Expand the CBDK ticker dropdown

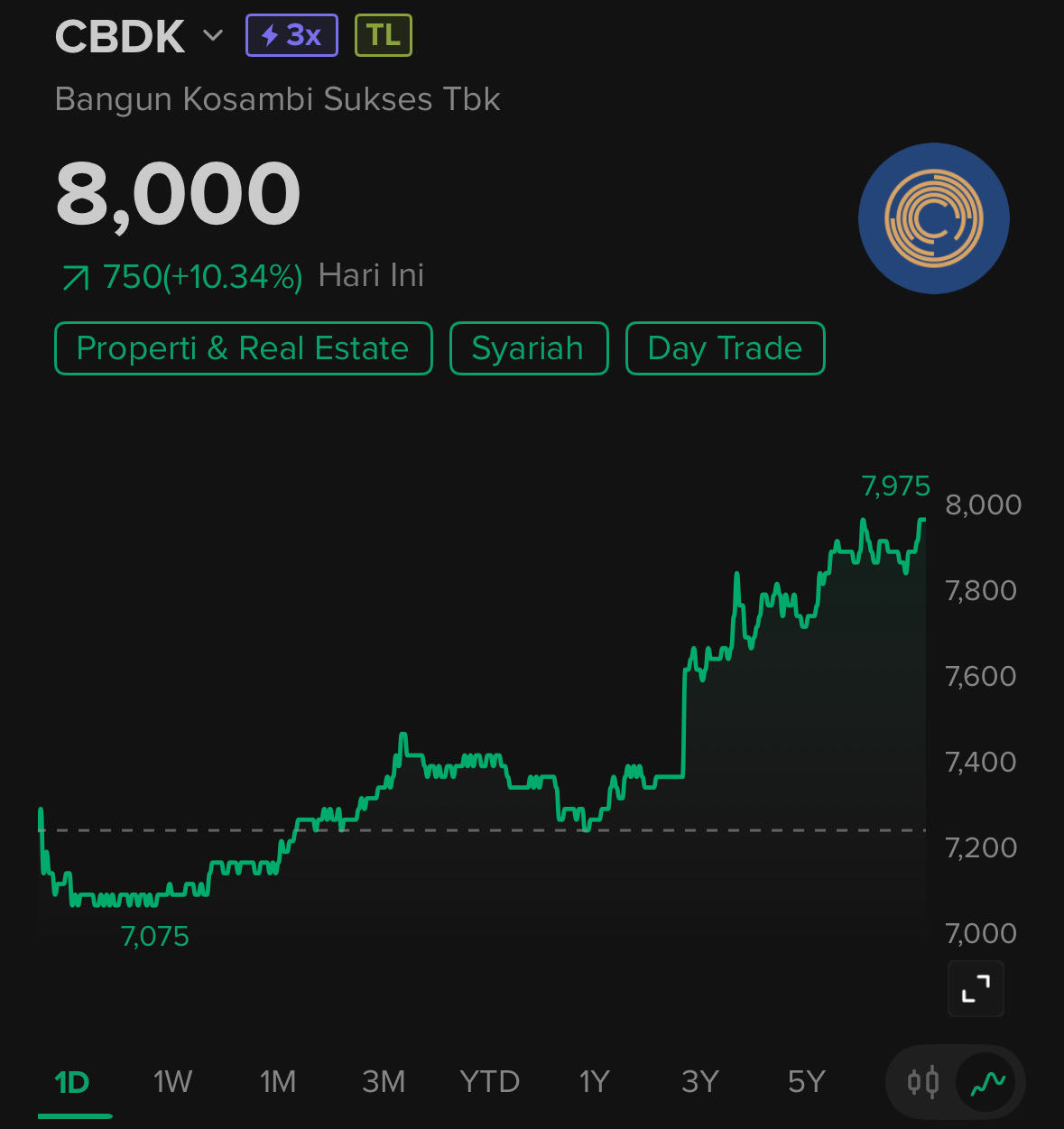[x=213, y=36]
